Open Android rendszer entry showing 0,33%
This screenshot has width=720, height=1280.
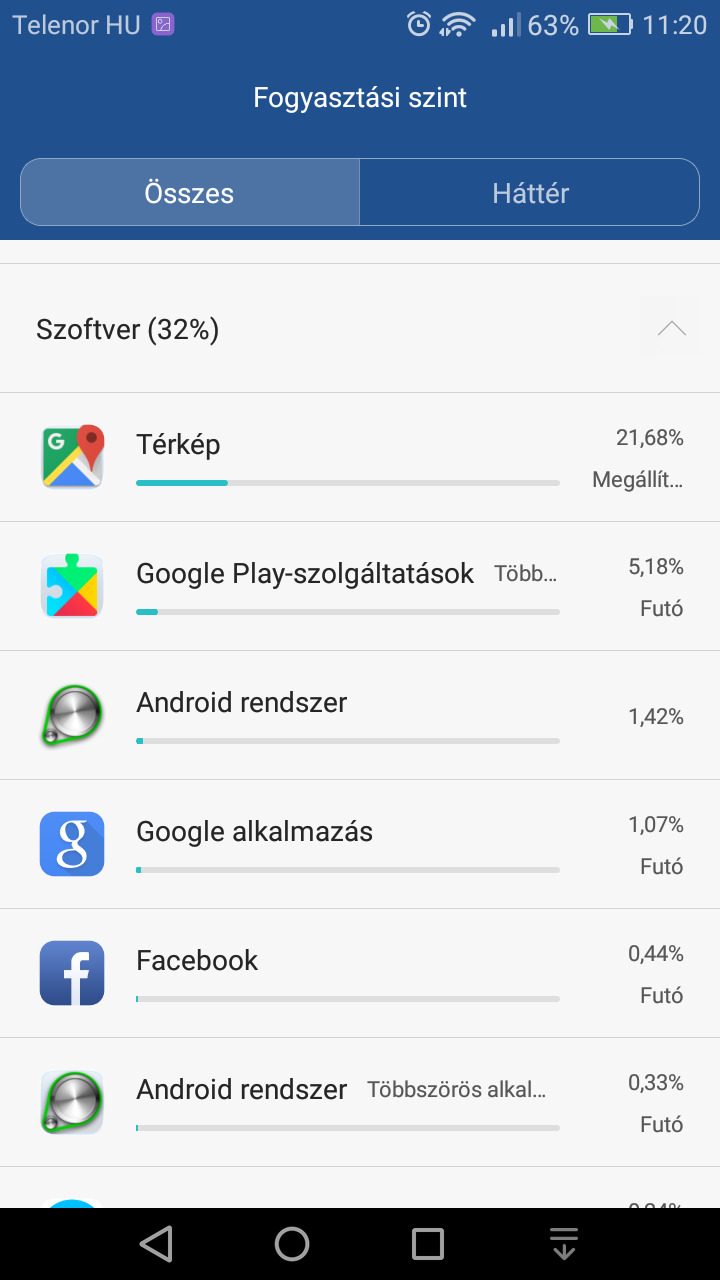pyautogui.click(x=360, y=1102)
